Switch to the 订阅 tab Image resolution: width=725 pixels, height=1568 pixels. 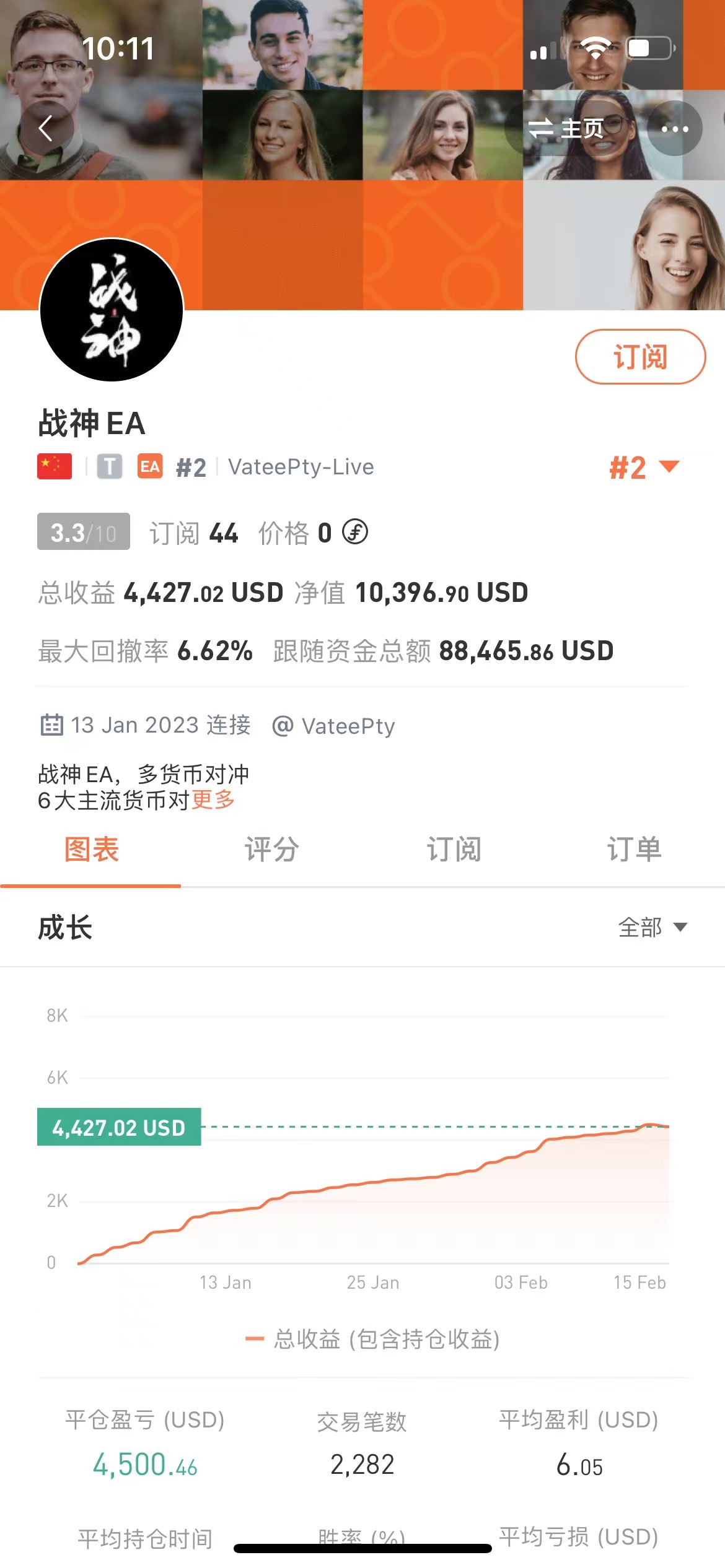[x=453, y=850]
